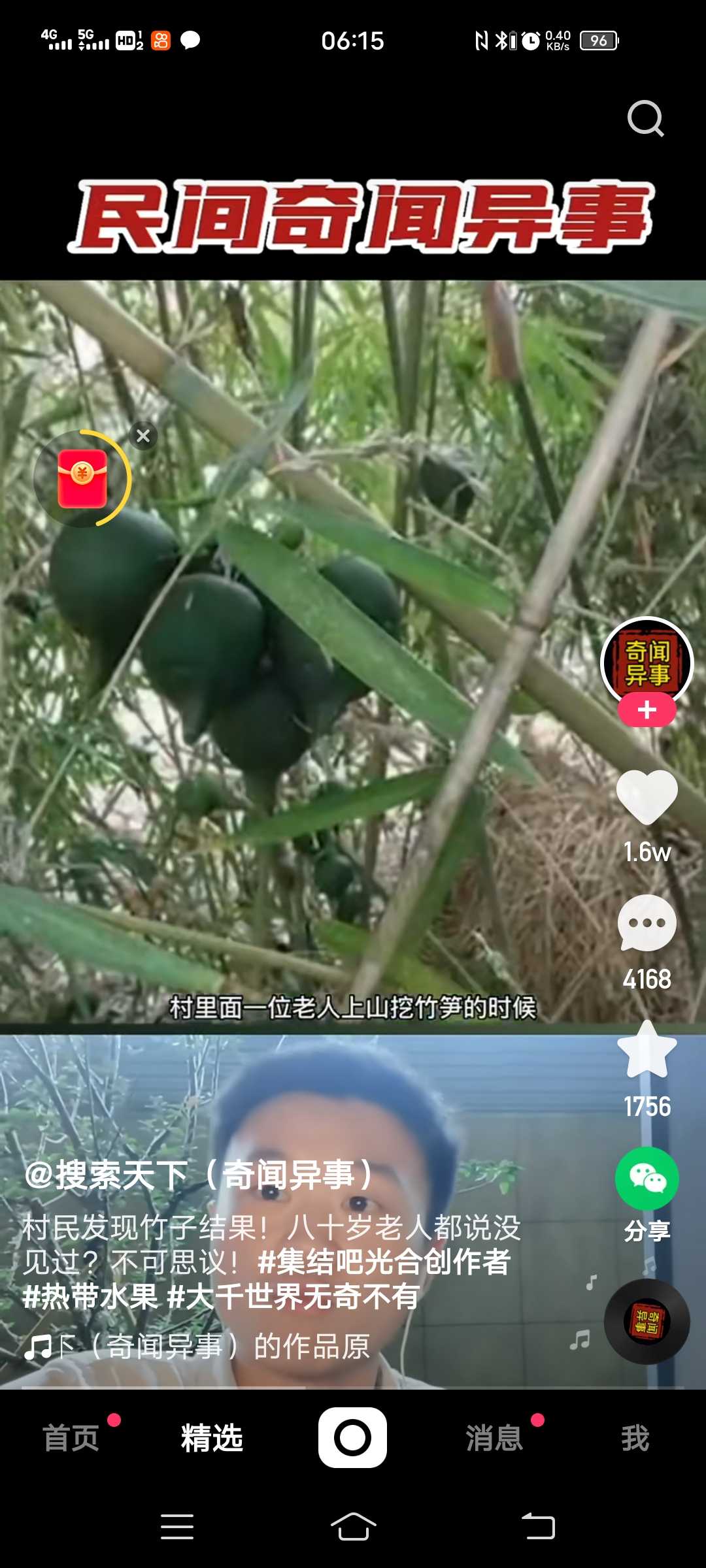Open the 我 profile tab
The width and height of the screenshot is (706, 1568).
click(635, 1438)
